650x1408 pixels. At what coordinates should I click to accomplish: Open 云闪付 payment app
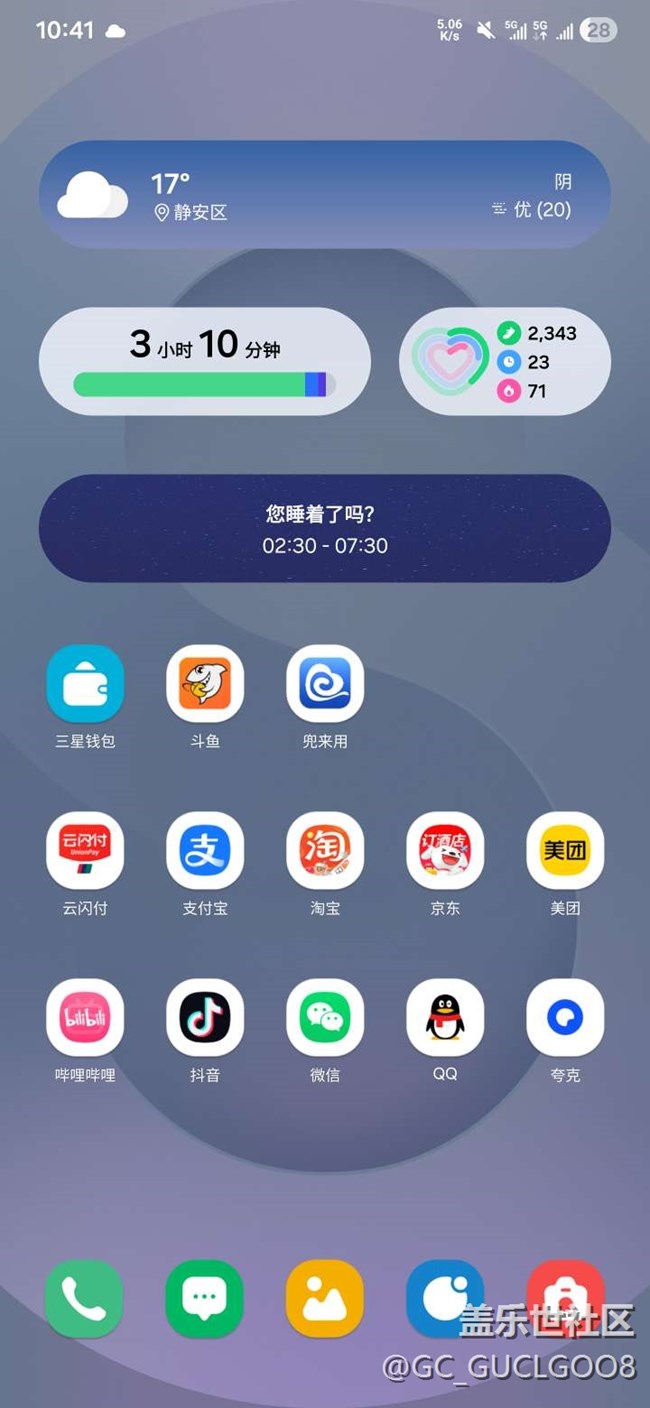(x=85, y=851)
